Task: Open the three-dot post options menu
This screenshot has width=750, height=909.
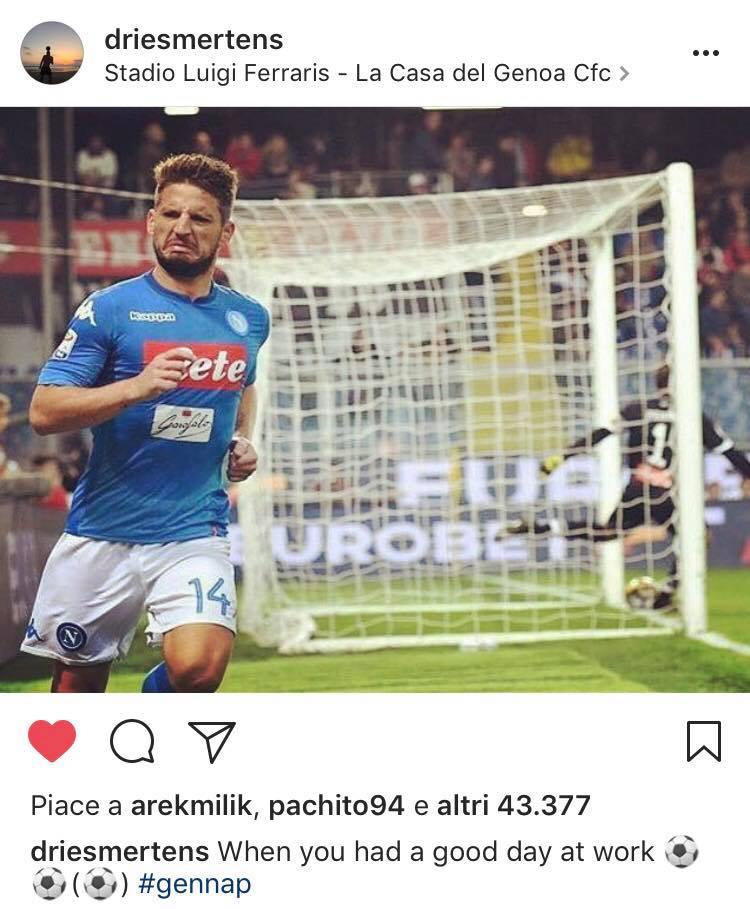Action: (x=705, y=53)
